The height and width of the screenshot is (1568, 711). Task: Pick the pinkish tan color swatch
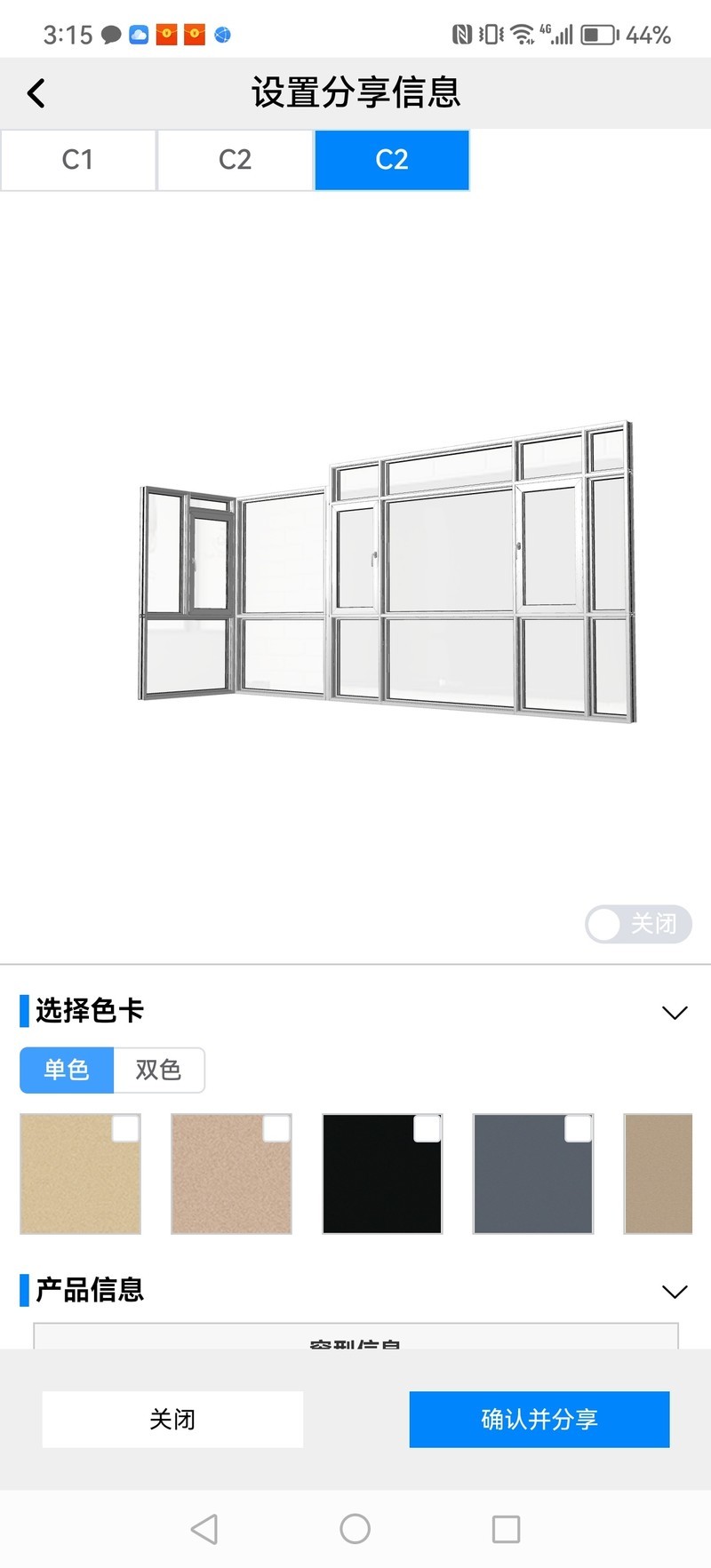tap(231, 1174)
